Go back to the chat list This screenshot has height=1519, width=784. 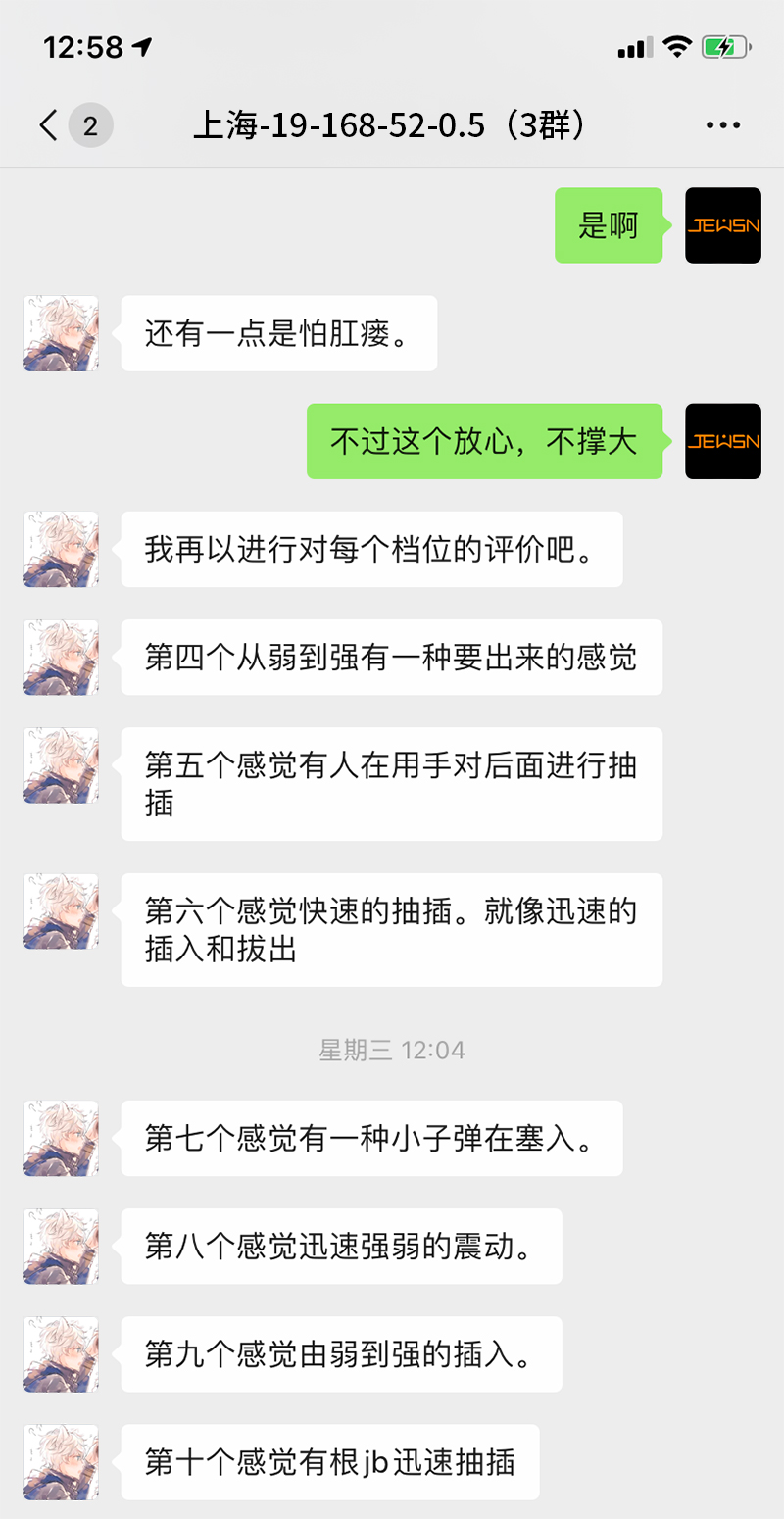point(49,125)
